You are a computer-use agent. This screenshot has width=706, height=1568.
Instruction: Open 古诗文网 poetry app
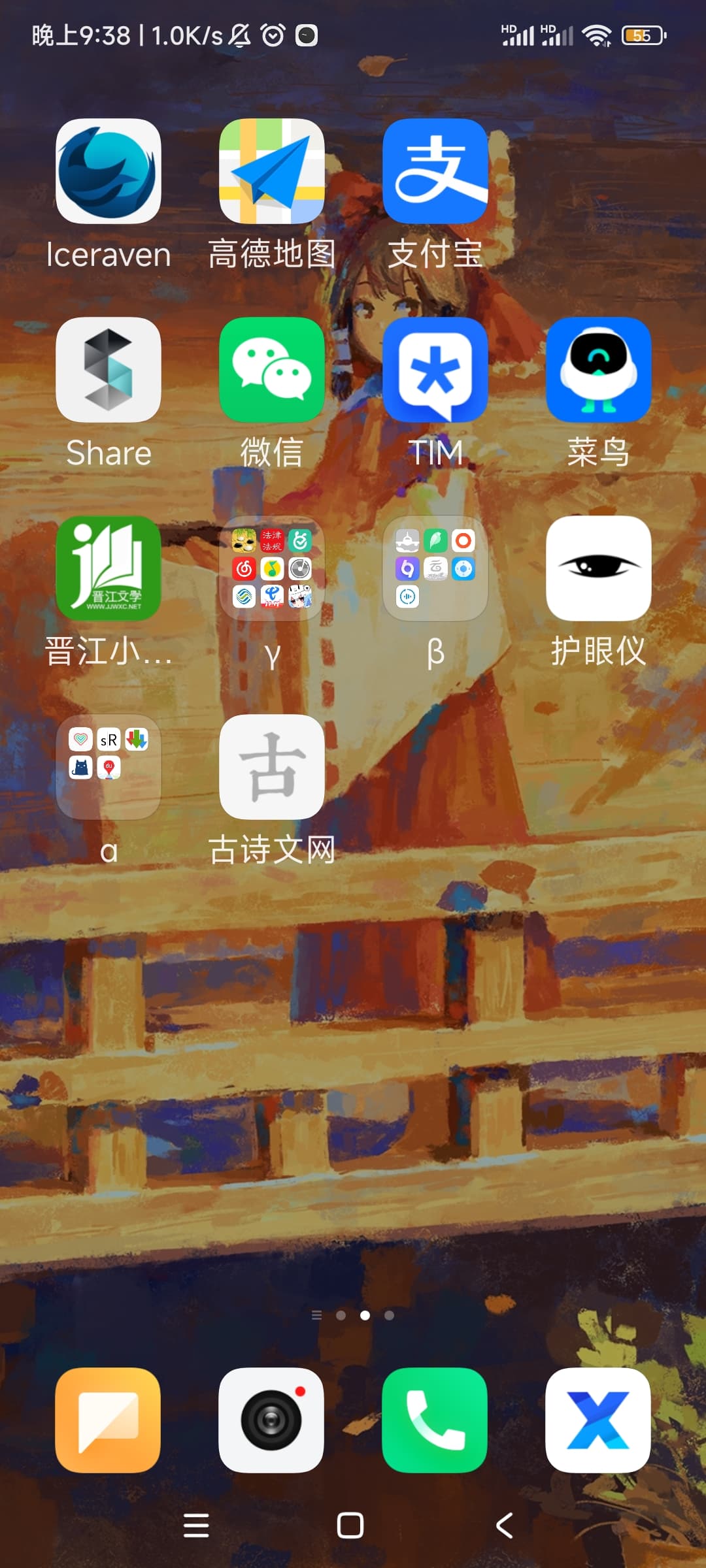coord(272,767)
